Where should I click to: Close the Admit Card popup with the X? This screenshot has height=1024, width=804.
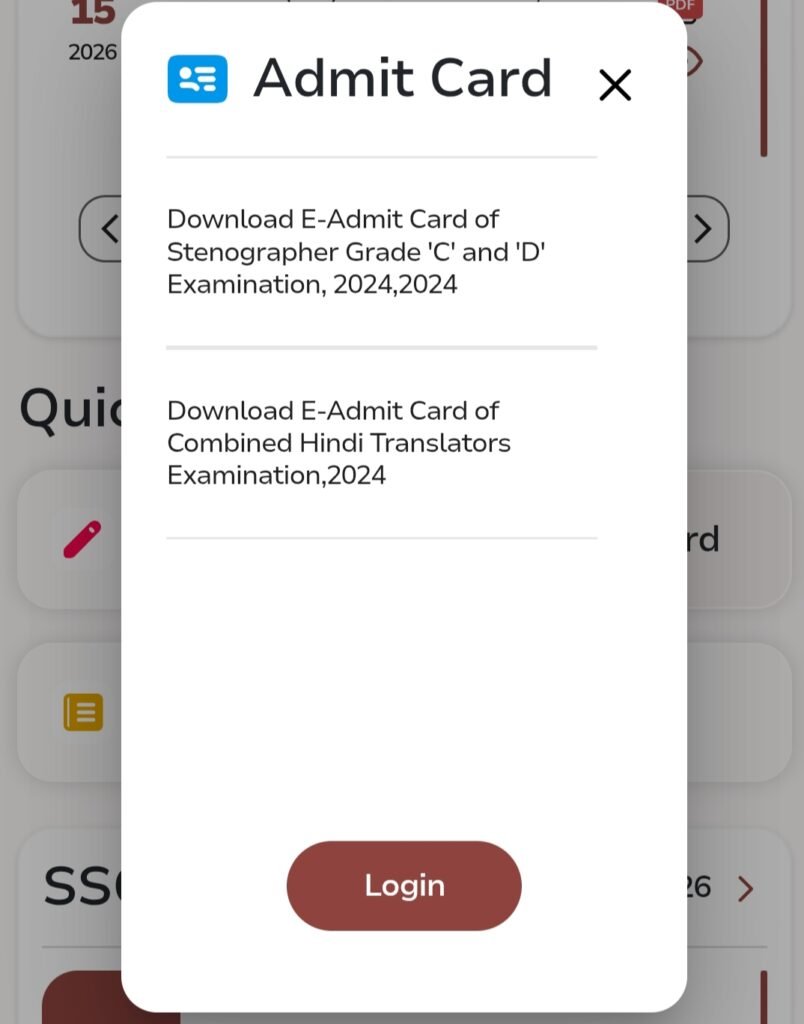[x=615, y=85]
